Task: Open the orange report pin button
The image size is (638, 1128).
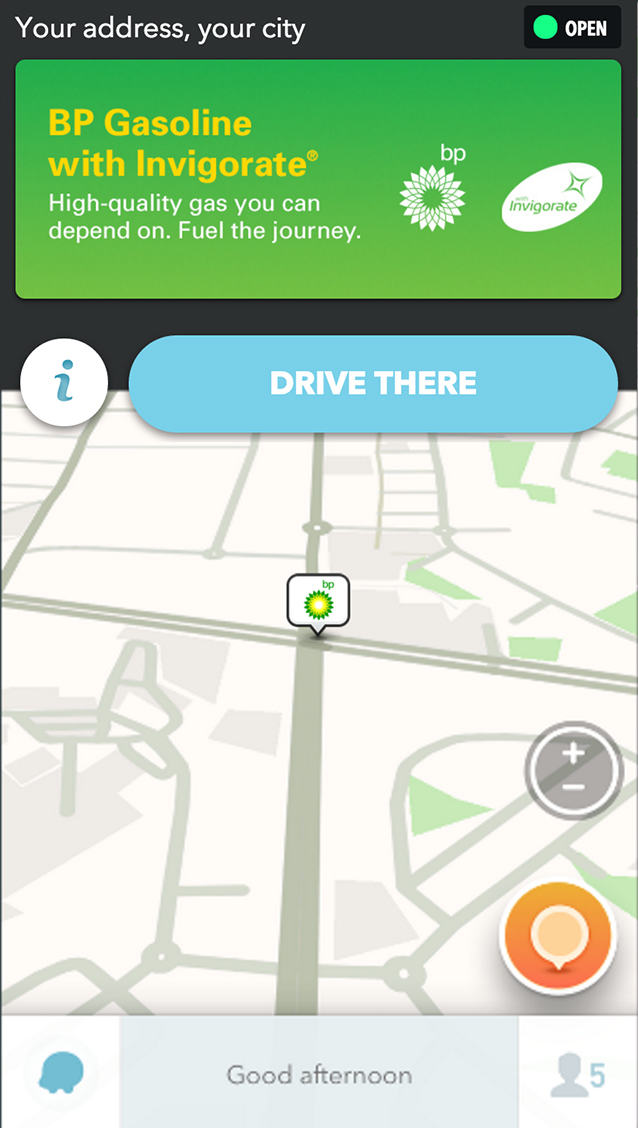Action: click(556, 939)
